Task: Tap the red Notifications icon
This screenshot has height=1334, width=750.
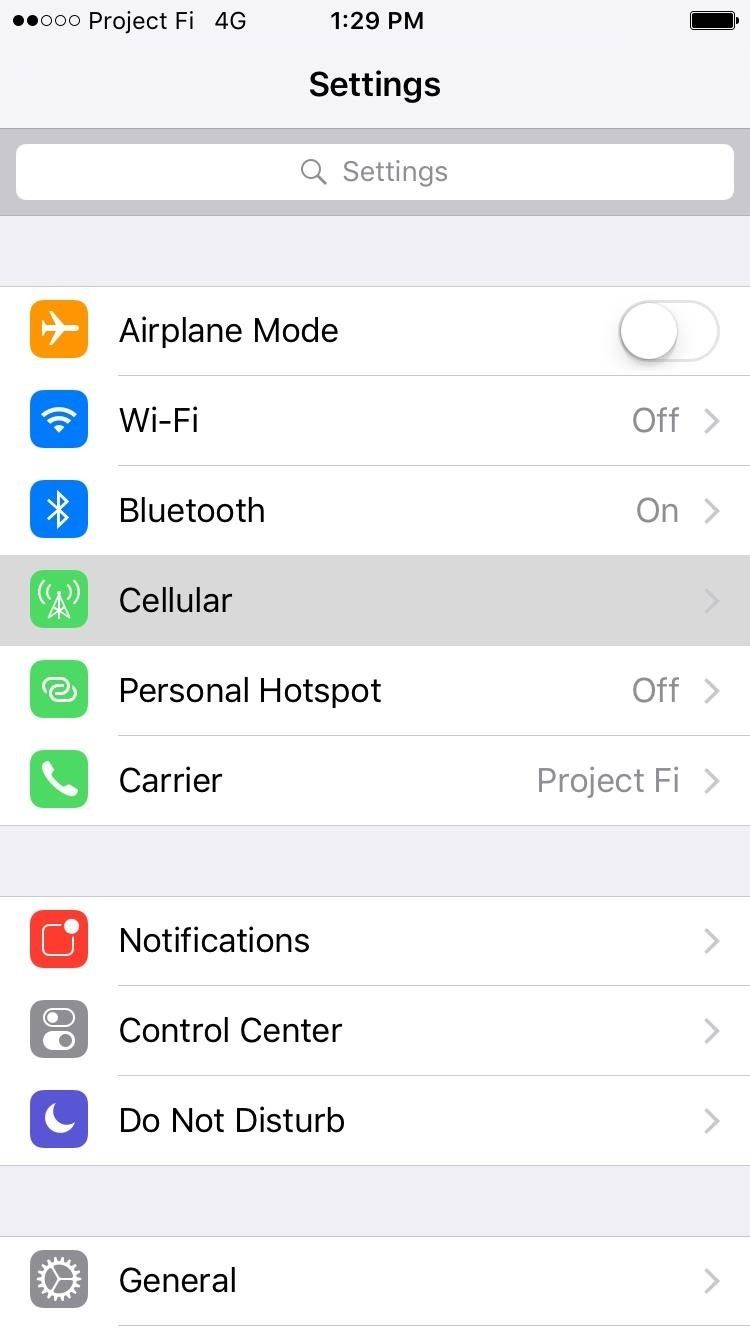Action: [58, 940]
